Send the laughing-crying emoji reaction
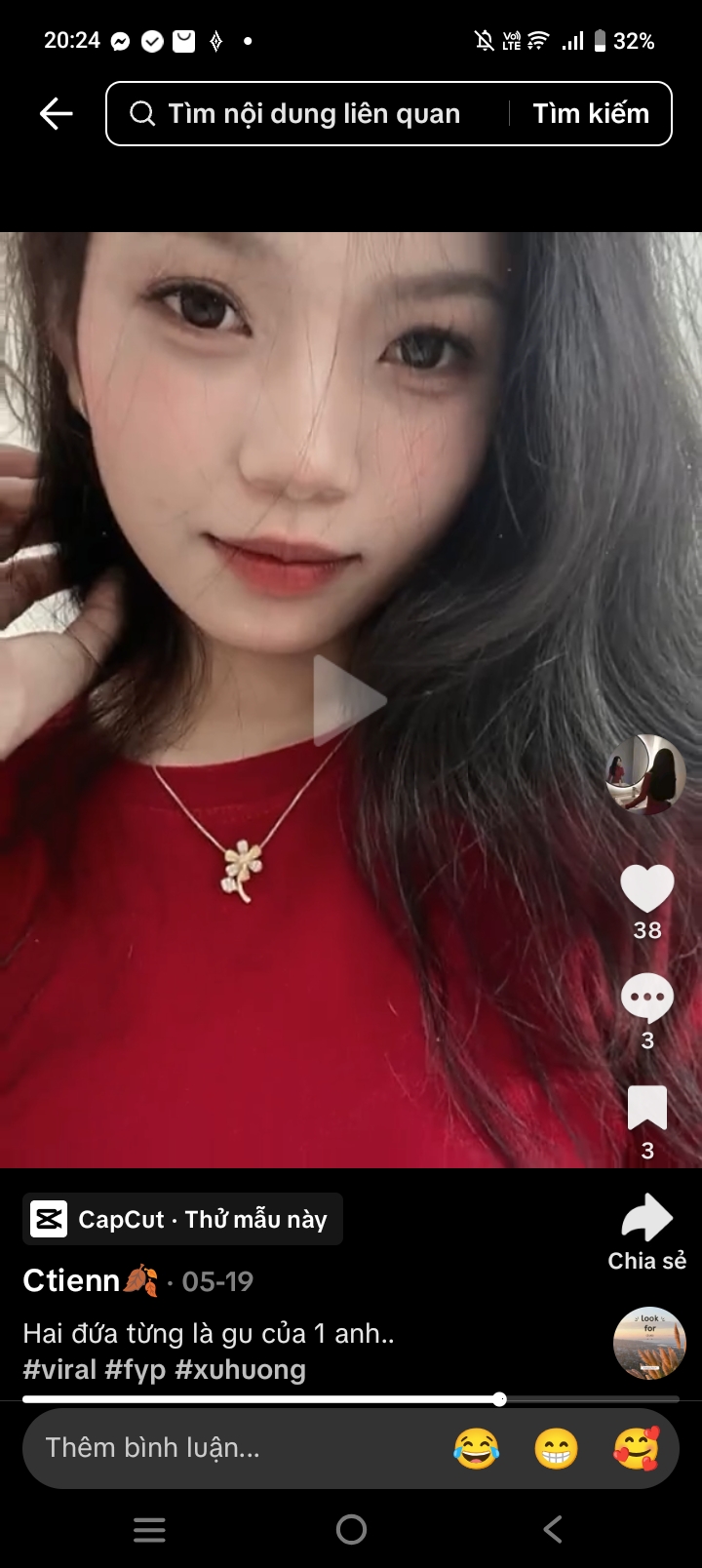The width and height of the screenshot is (702, 1568). [x=476, y=1448]
